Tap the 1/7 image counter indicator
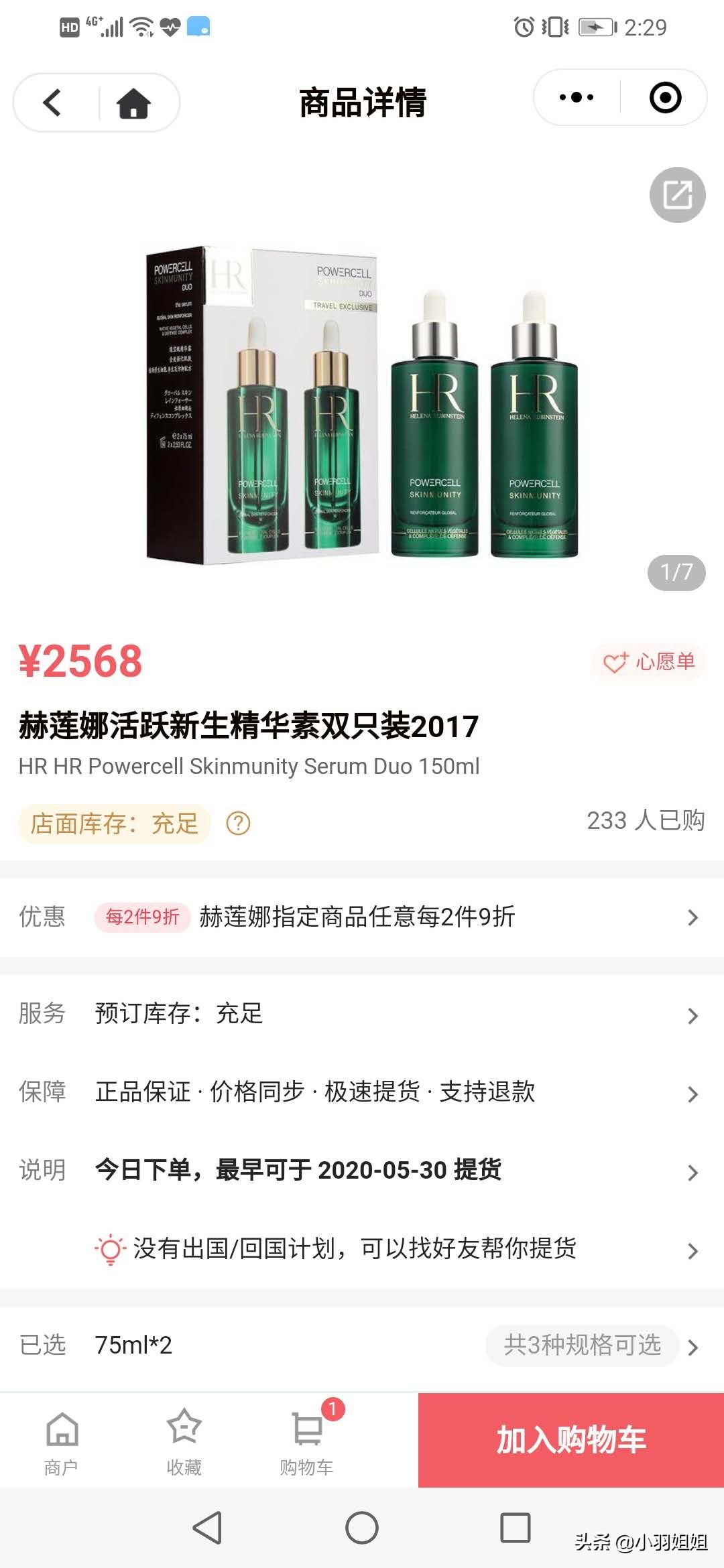 coord(677,573)
